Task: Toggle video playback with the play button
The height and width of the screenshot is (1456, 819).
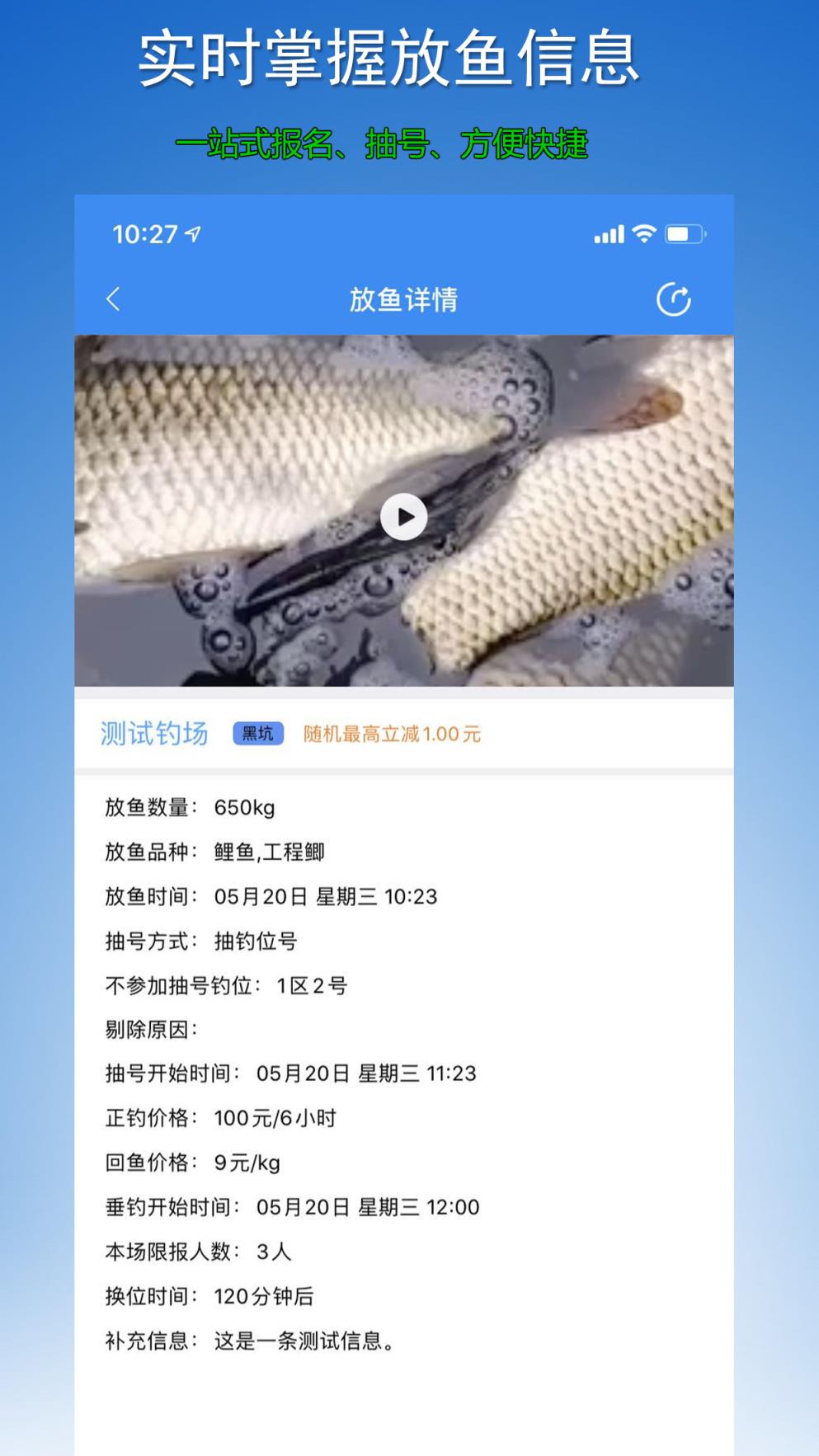Action: (403, 517)
